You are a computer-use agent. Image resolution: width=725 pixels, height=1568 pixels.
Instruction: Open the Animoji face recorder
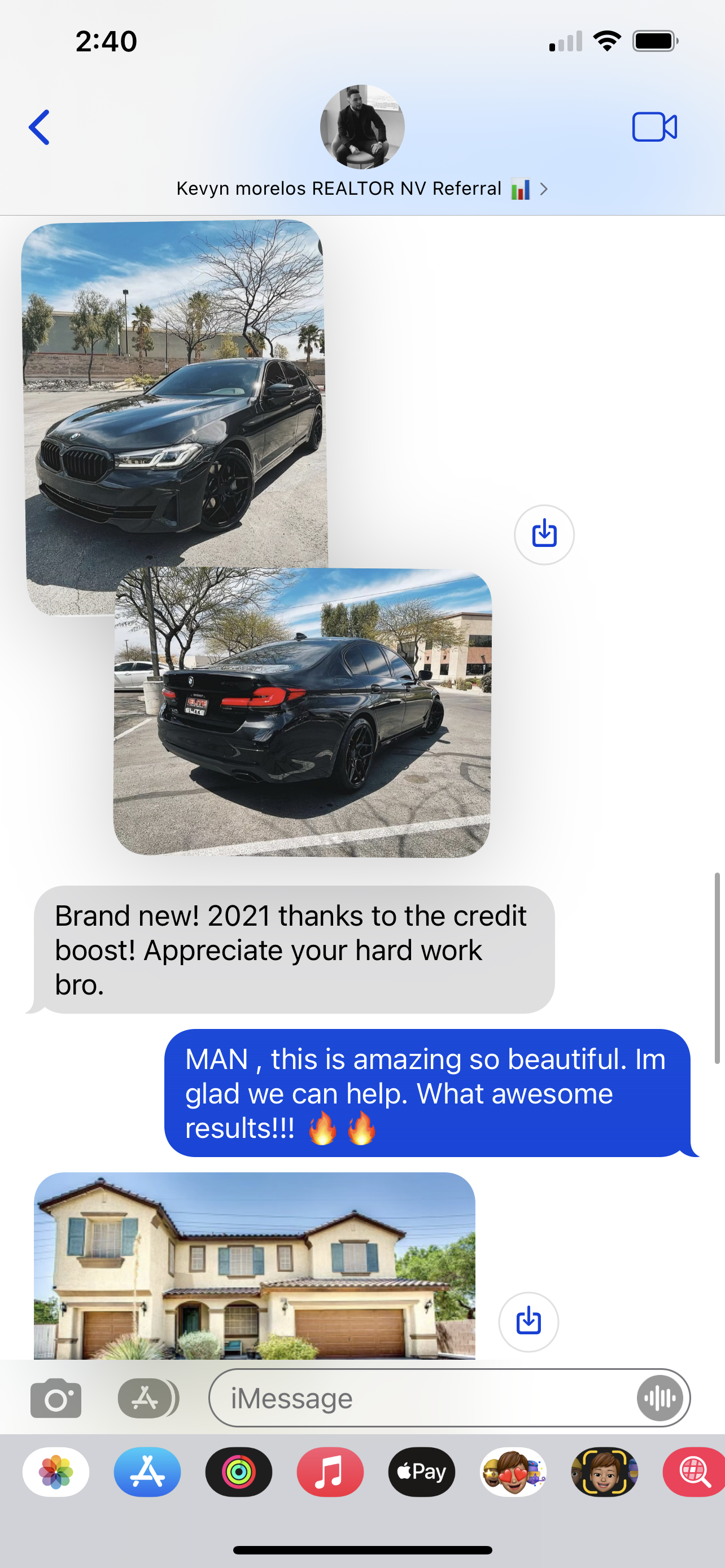[x=604, y=1472]
